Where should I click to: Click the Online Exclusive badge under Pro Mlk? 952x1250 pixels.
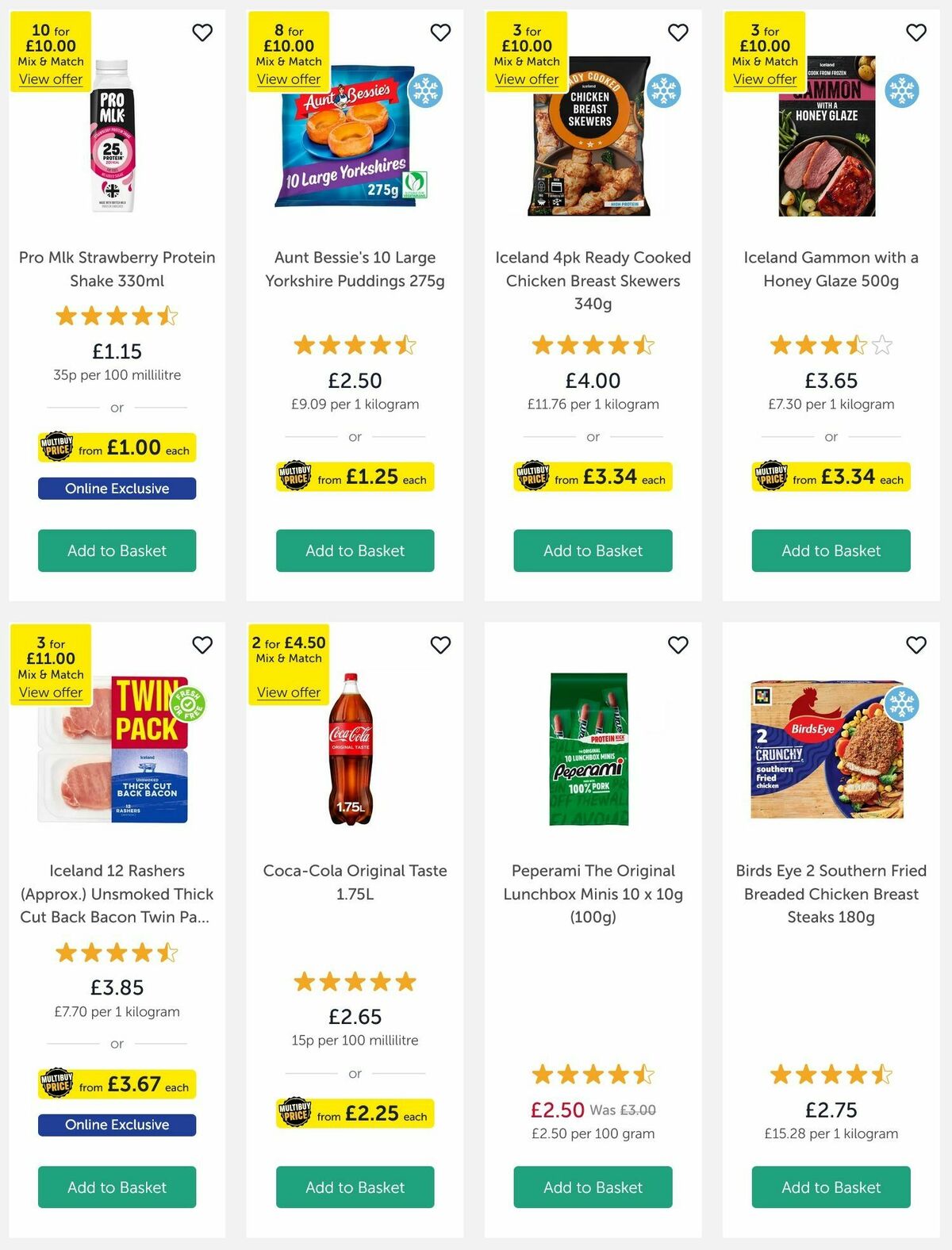tap(117, 488)
